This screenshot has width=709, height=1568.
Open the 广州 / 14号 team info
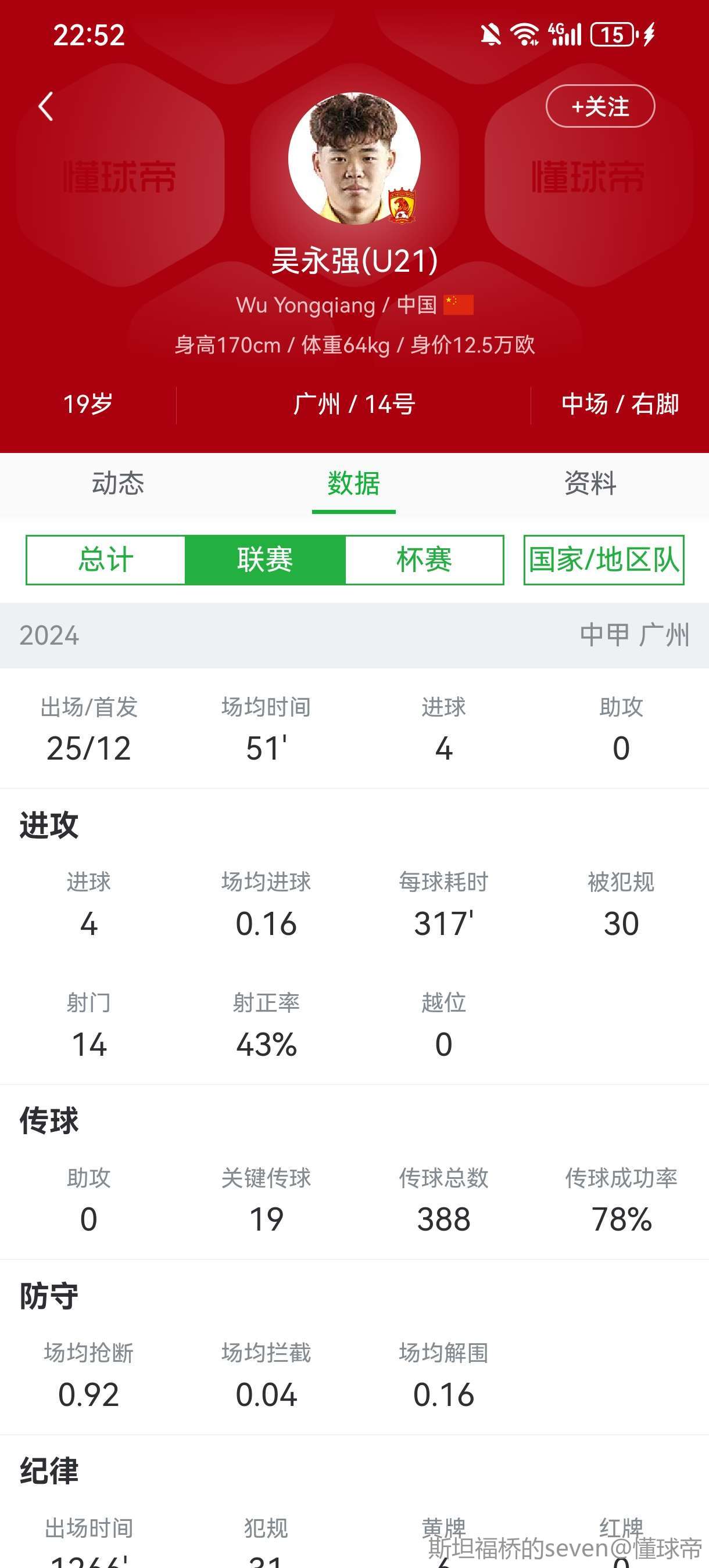[x=354, y=404]
